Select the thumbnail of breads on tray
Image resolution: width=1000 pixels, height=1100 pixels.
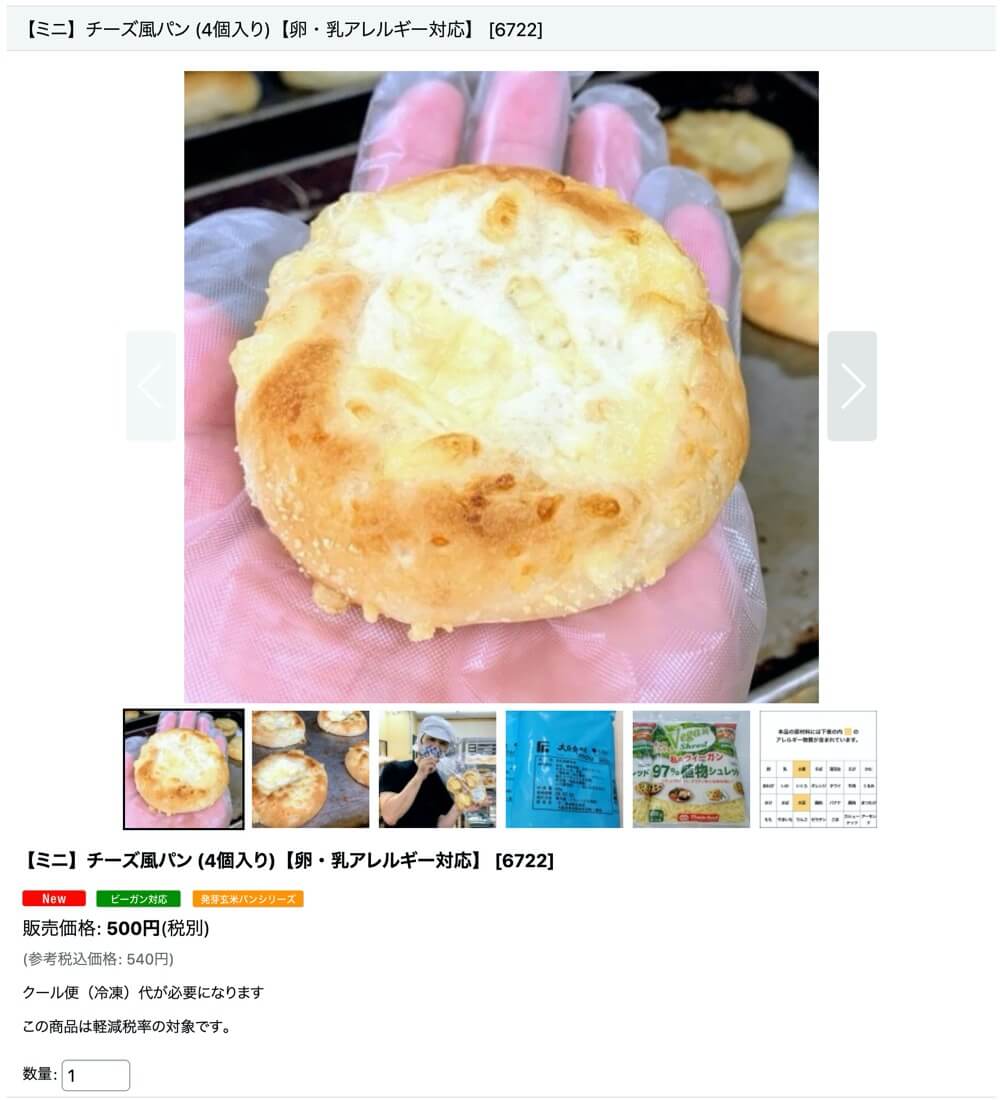tap(310, 769)
